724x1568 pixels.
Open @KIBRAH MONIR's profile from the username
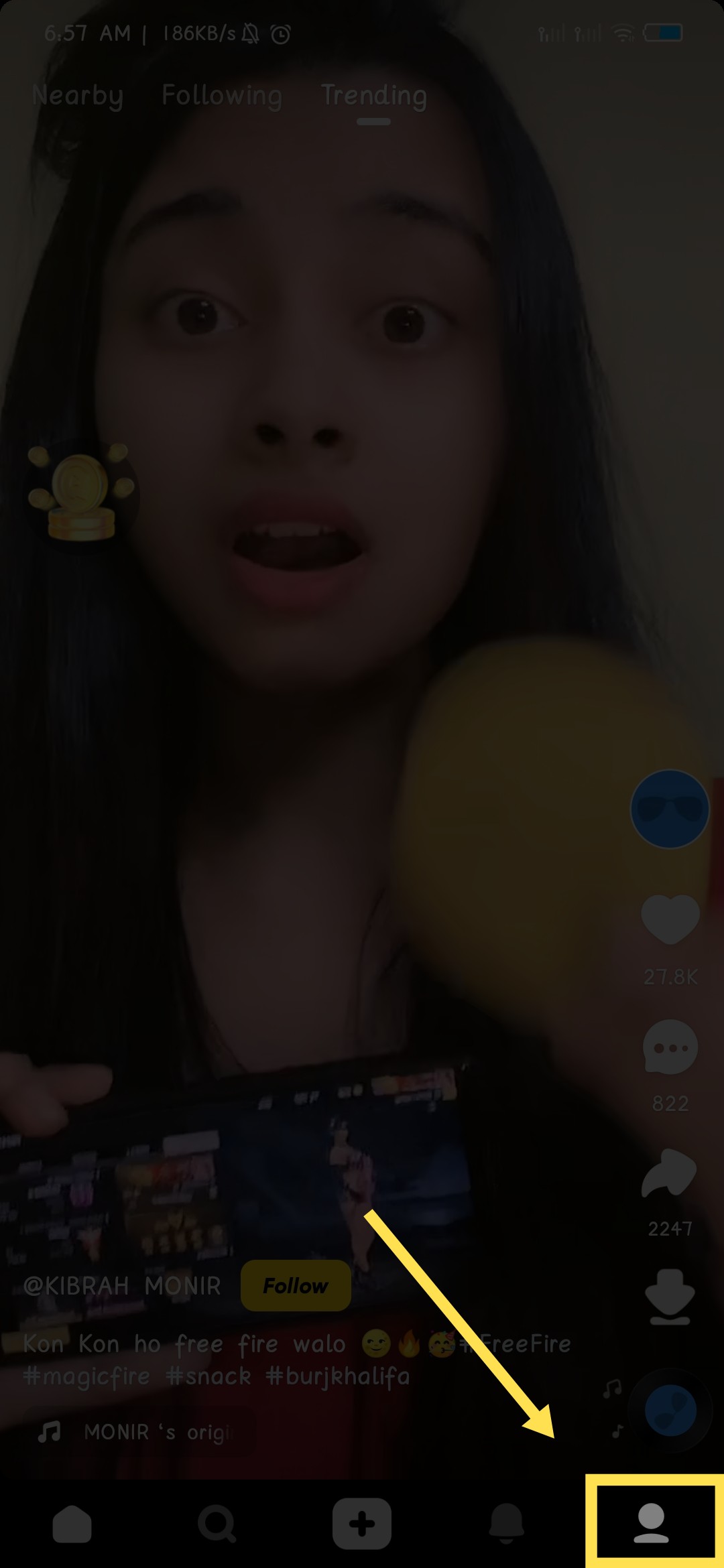(122, 1286)
